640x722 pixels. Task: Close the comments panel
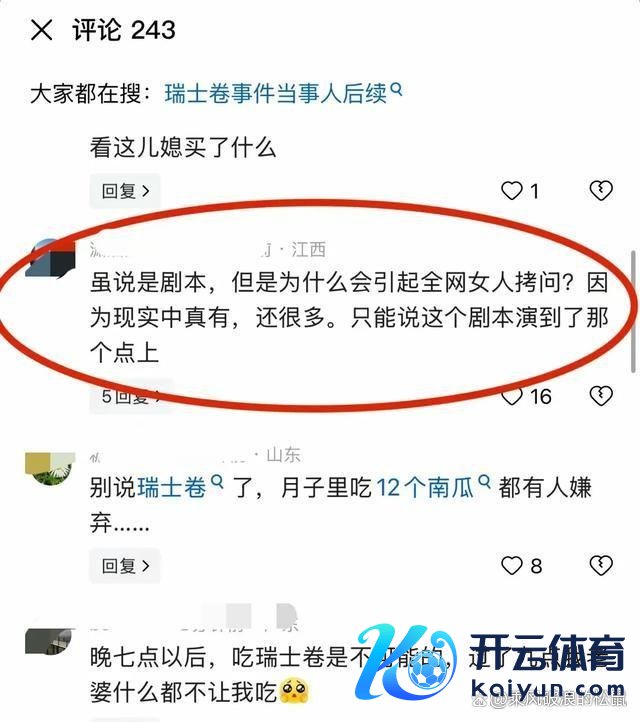[x=41, y=31]
